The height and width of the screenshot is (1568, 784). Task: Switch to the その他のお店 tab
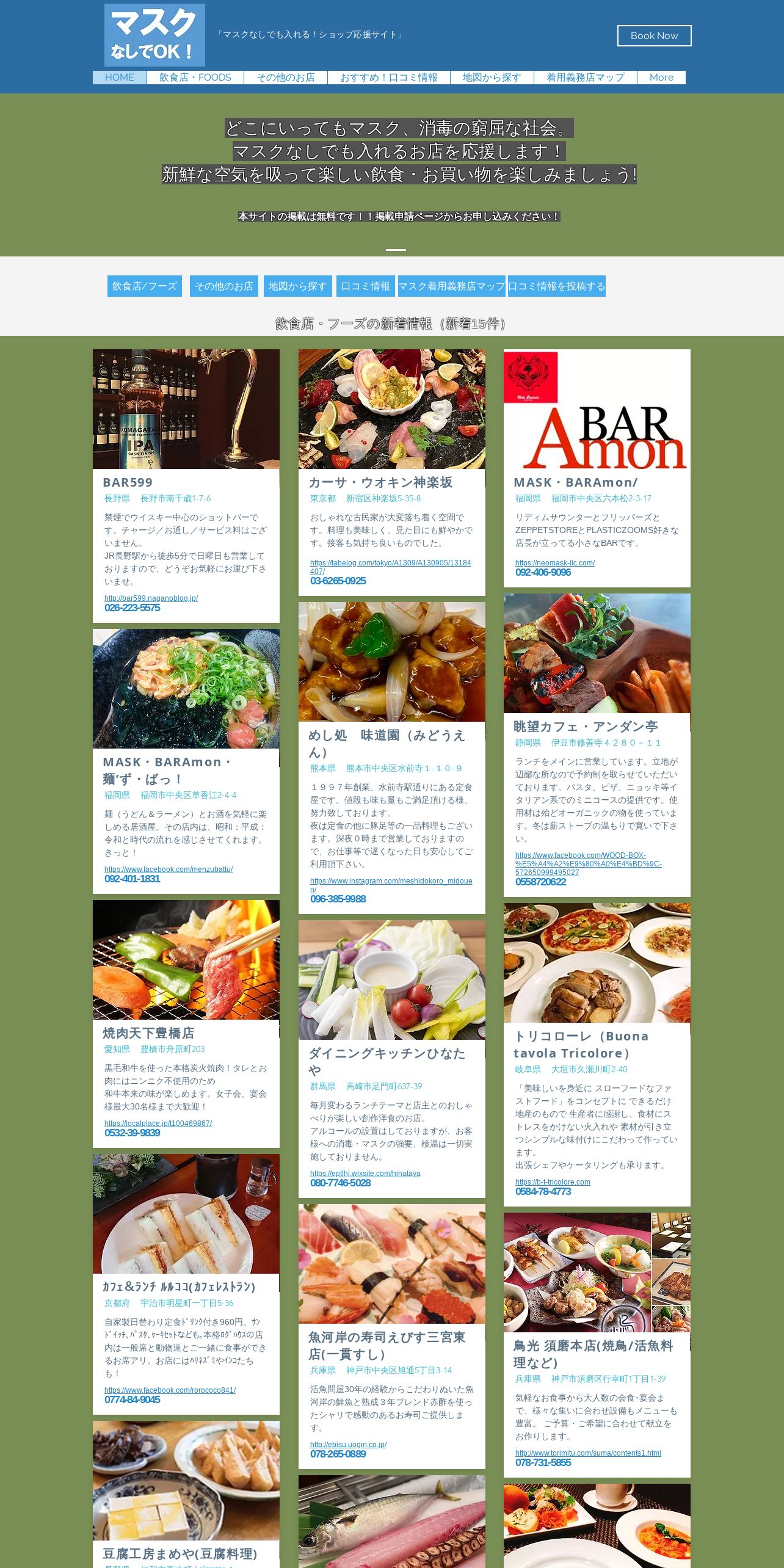(x=286, y=78)
